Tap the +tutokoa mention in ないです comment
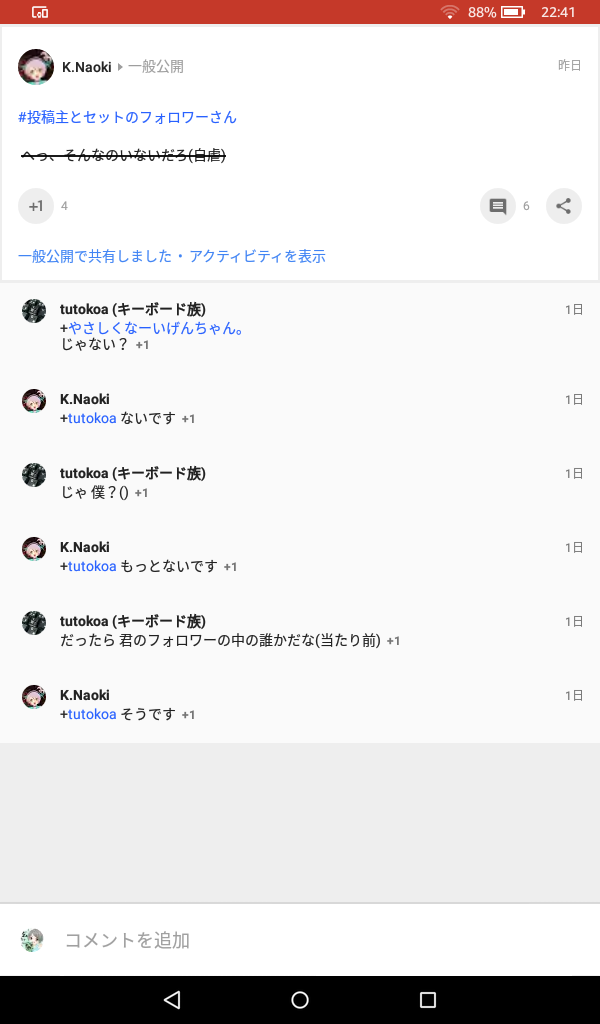Viewport: 600px width, 1024px height. click(x=90, y=418)
